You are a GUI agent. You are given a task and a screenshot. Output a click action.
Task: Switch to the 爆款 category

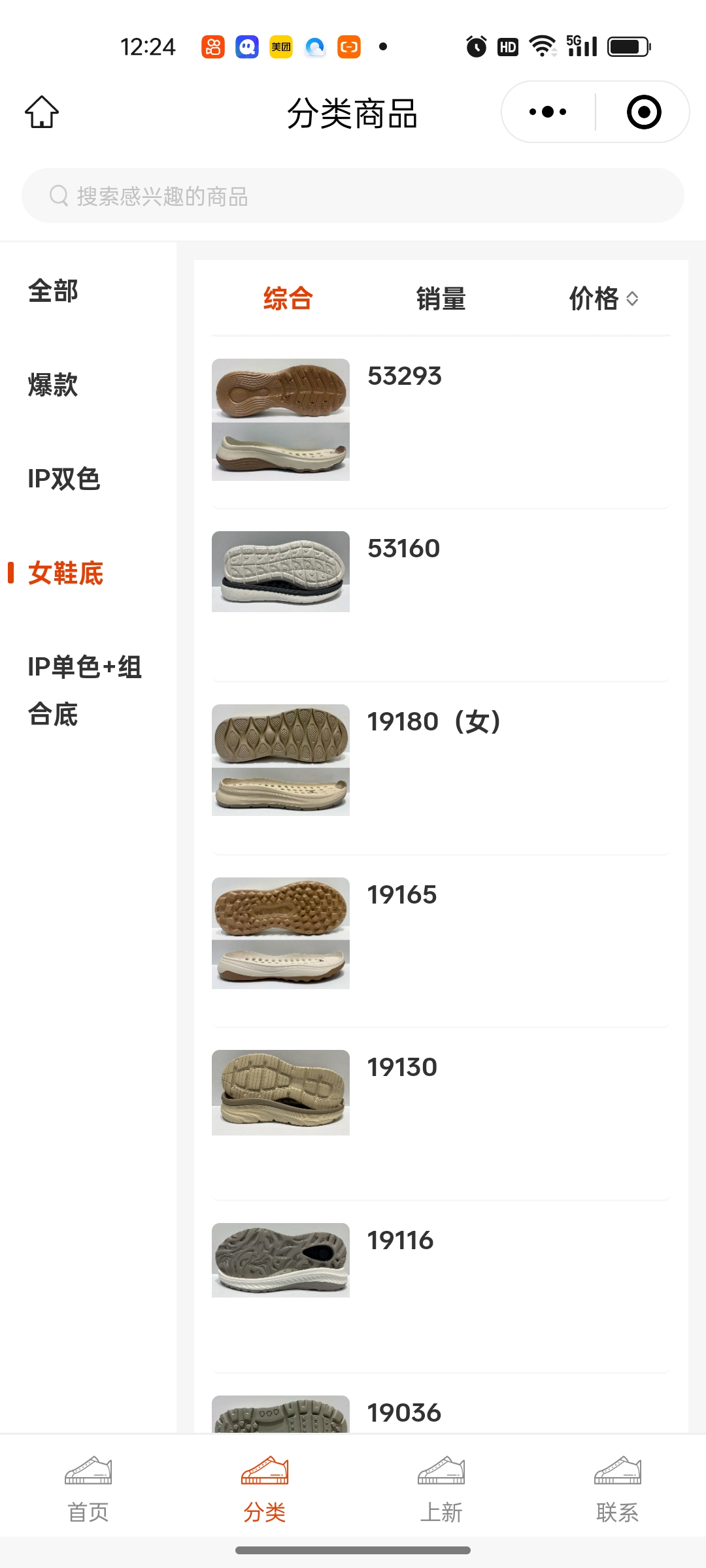53,385
